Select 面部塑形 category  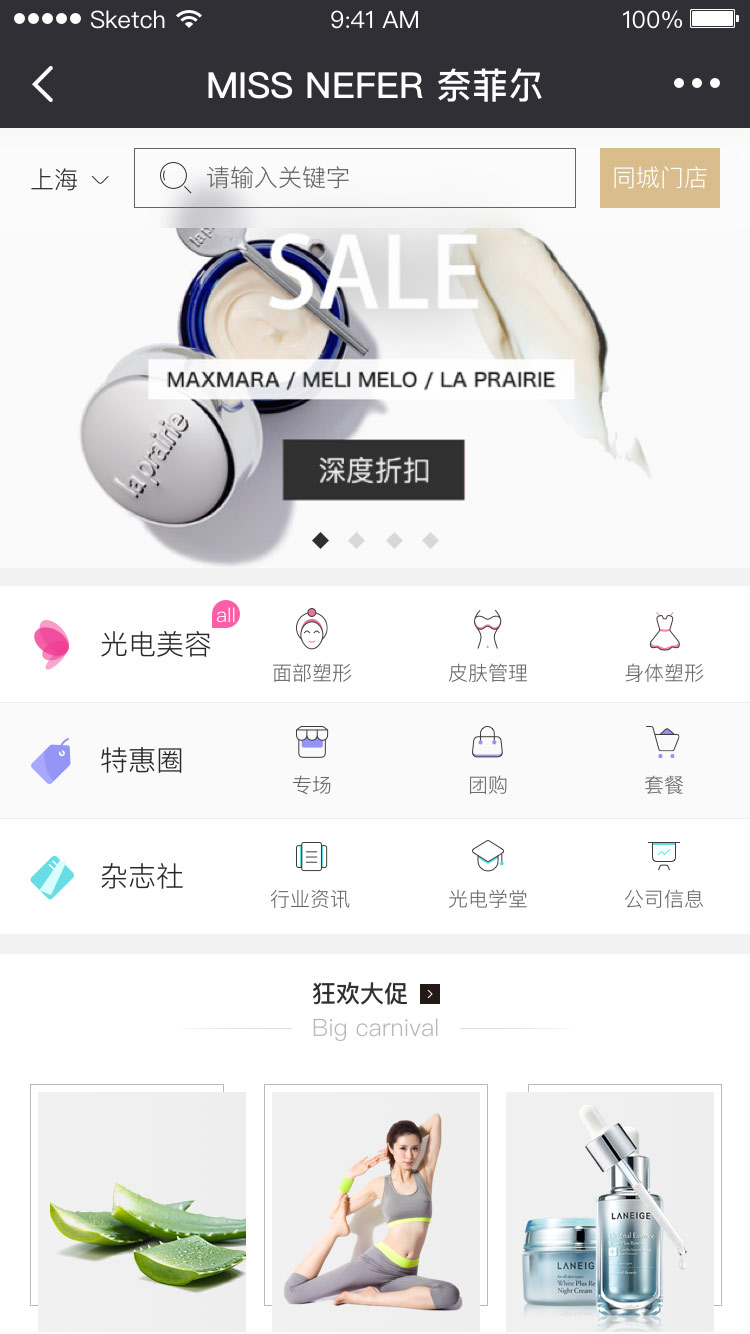(x=312, y=646)
